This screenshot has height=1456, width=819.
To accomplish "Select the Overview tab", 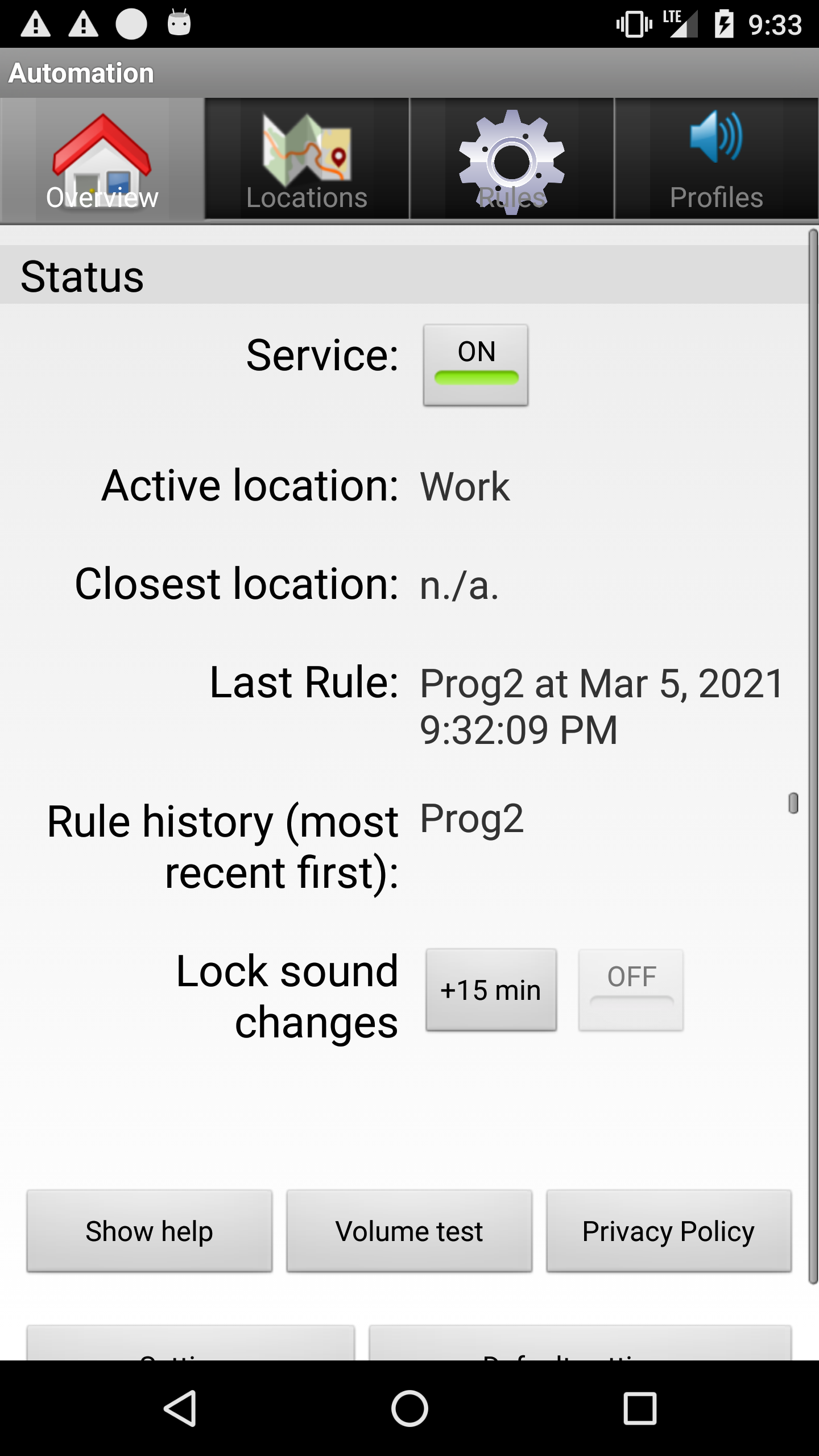I will coord(102,159).
